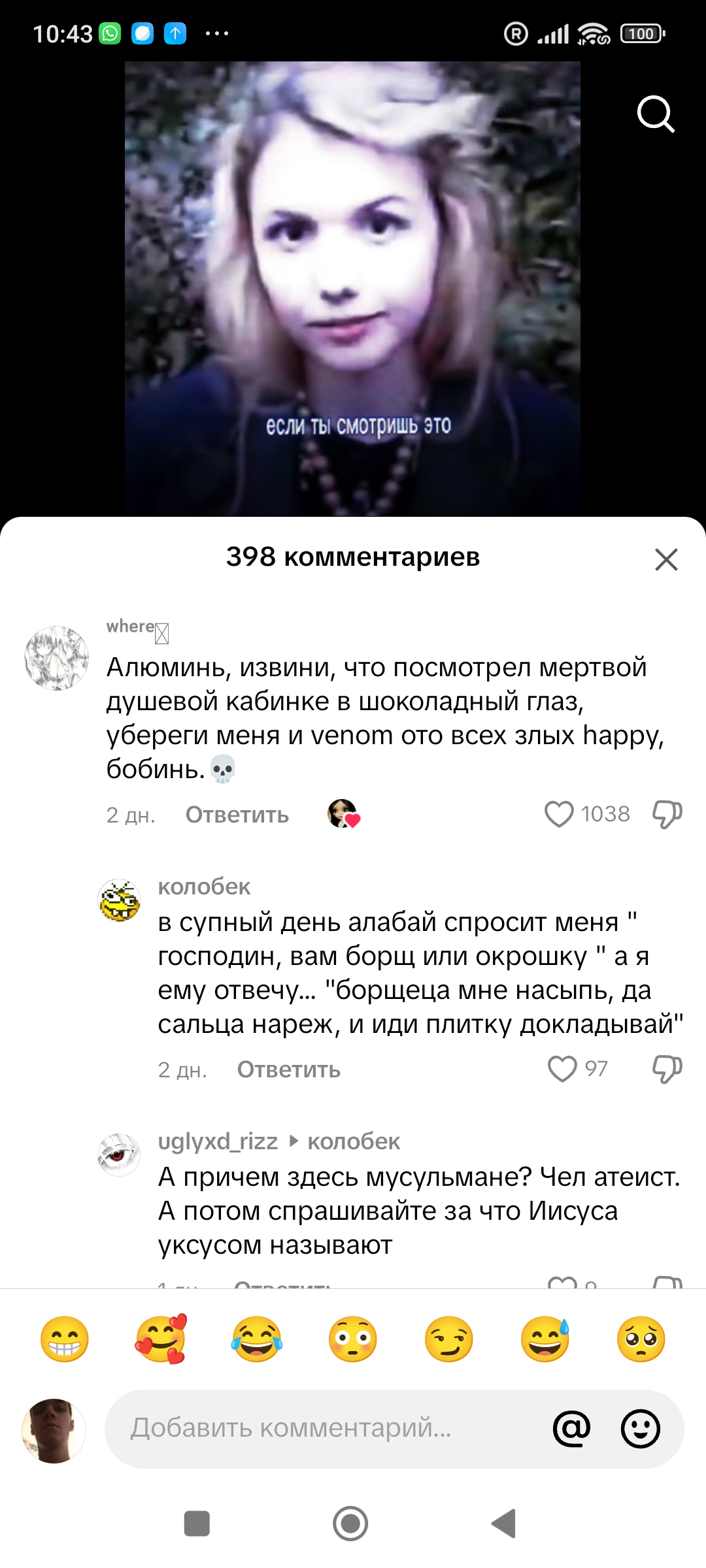This screenshot has width=706, height=1568.
Task: Like колобек's comment with 97 likes
Action: 562,1069
